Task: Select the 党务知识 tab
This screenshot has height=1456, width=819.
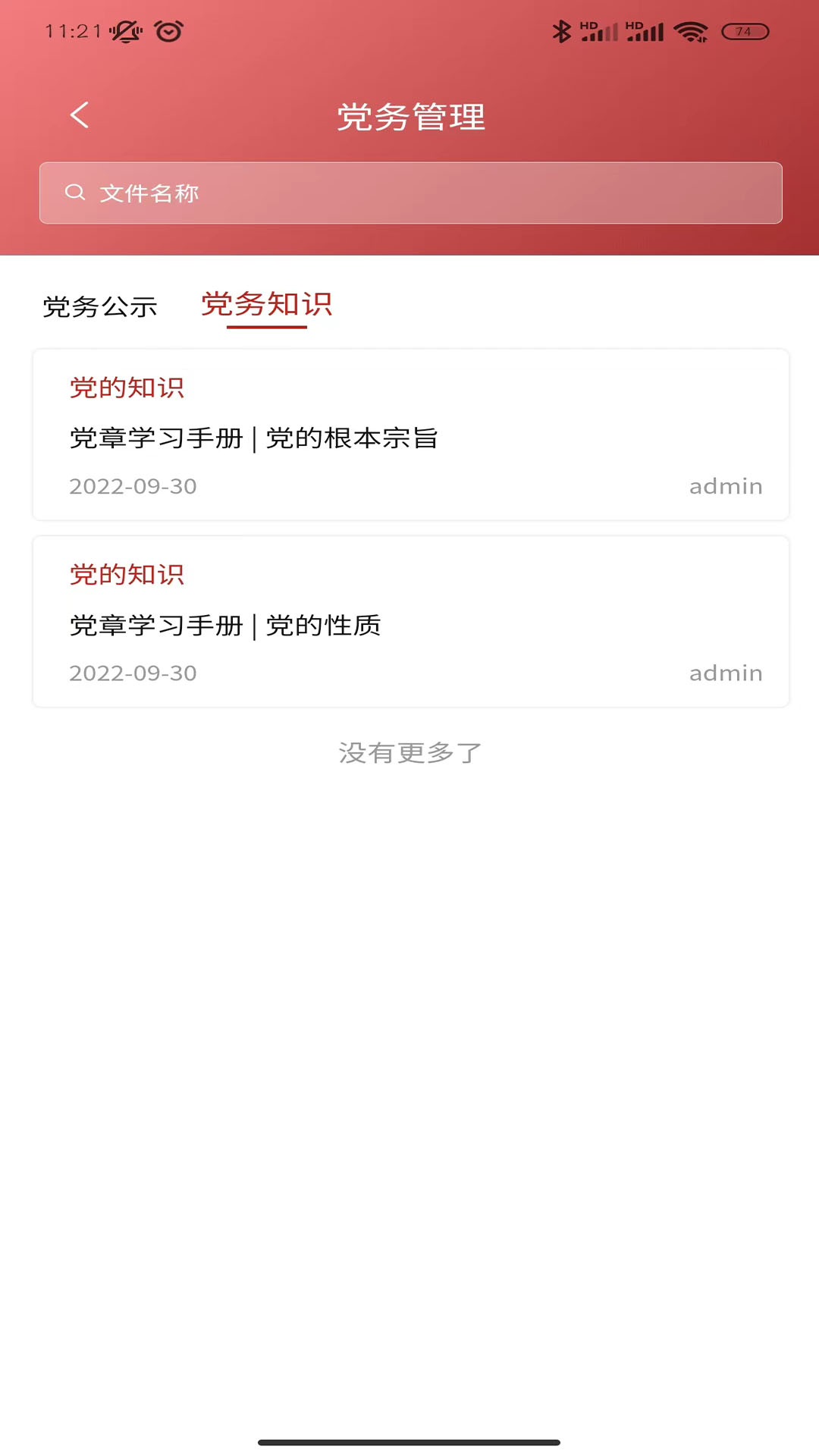Action: 266,305
